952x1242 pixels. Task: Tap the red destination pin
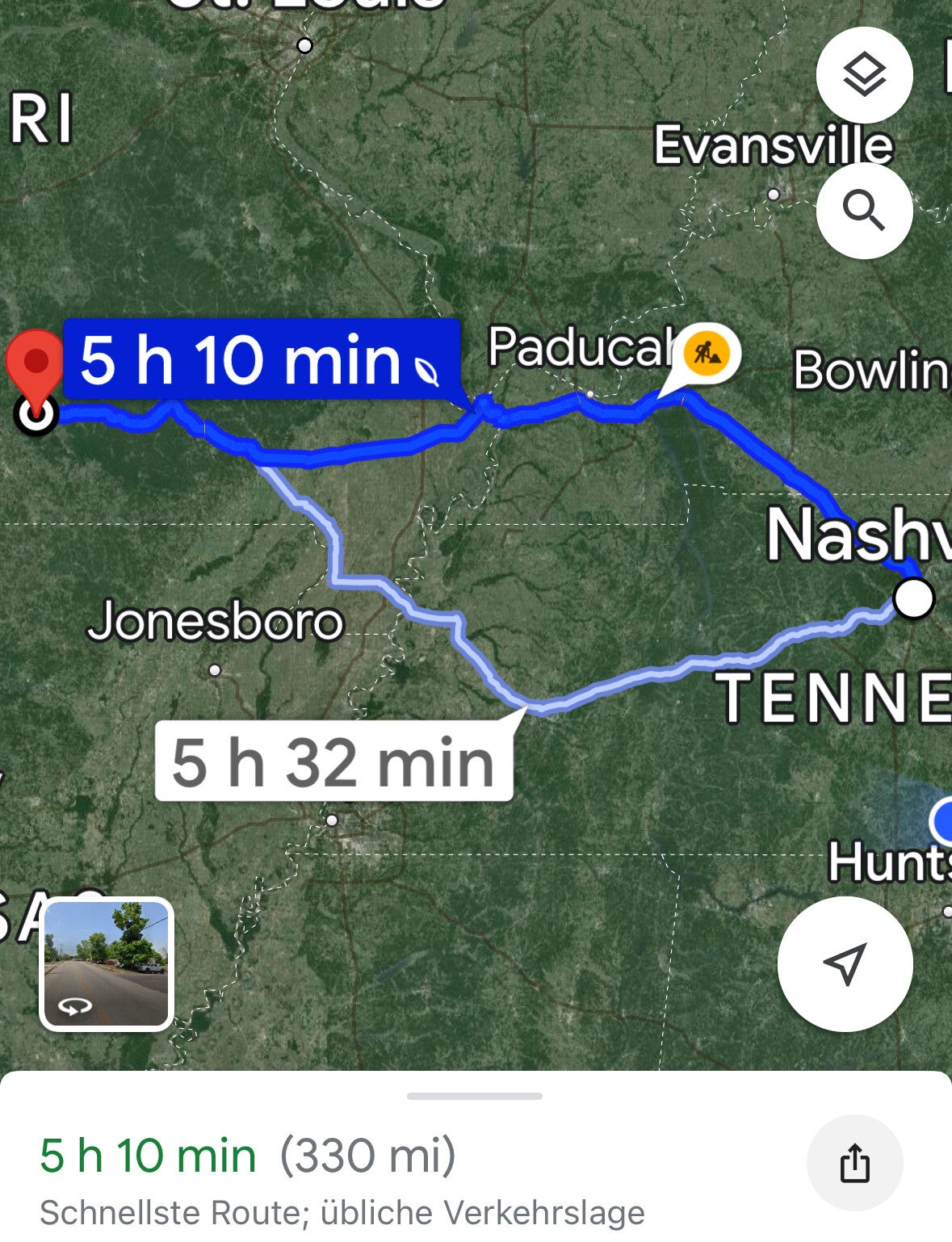tap(35, 363)
